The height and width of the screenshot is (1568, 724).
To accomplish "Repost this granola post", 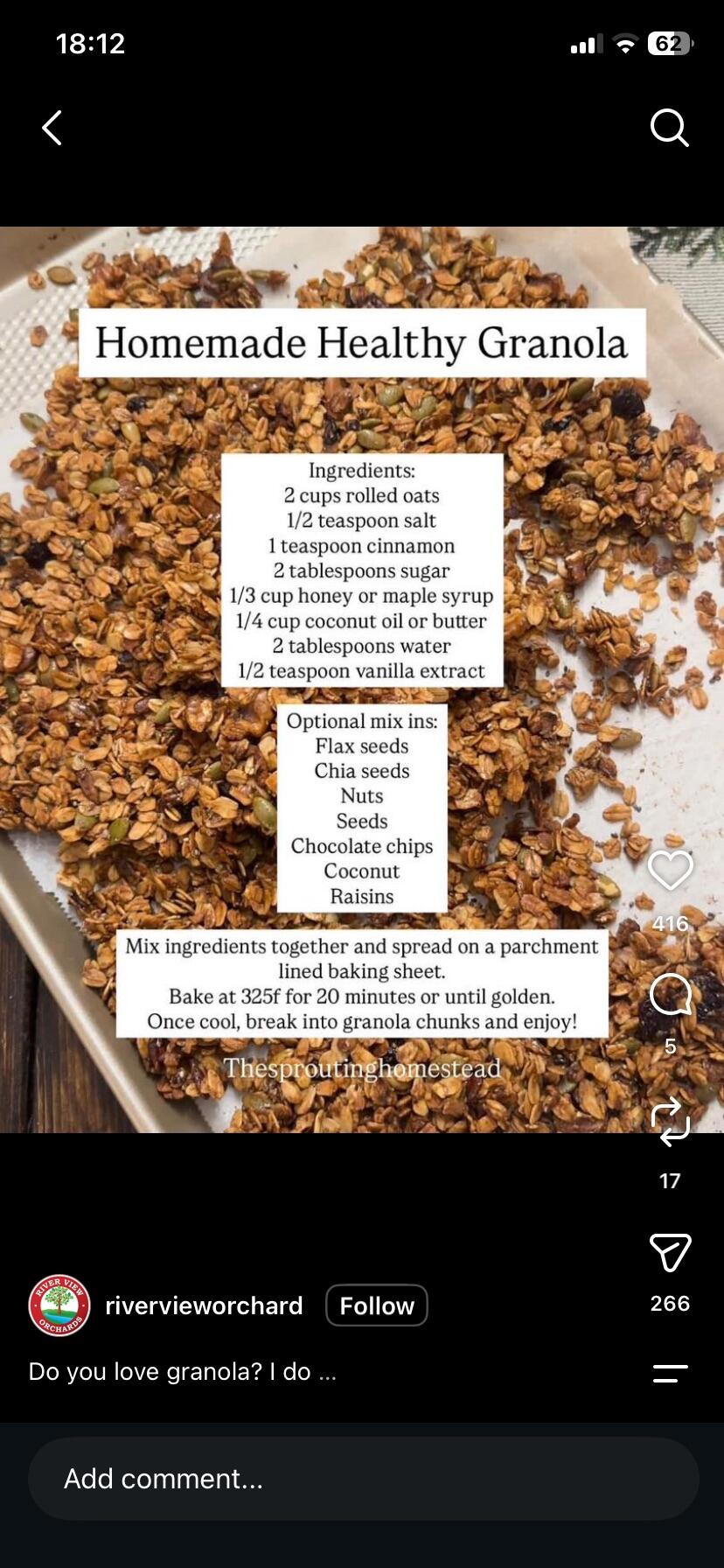I will [x=671, y=1121].
